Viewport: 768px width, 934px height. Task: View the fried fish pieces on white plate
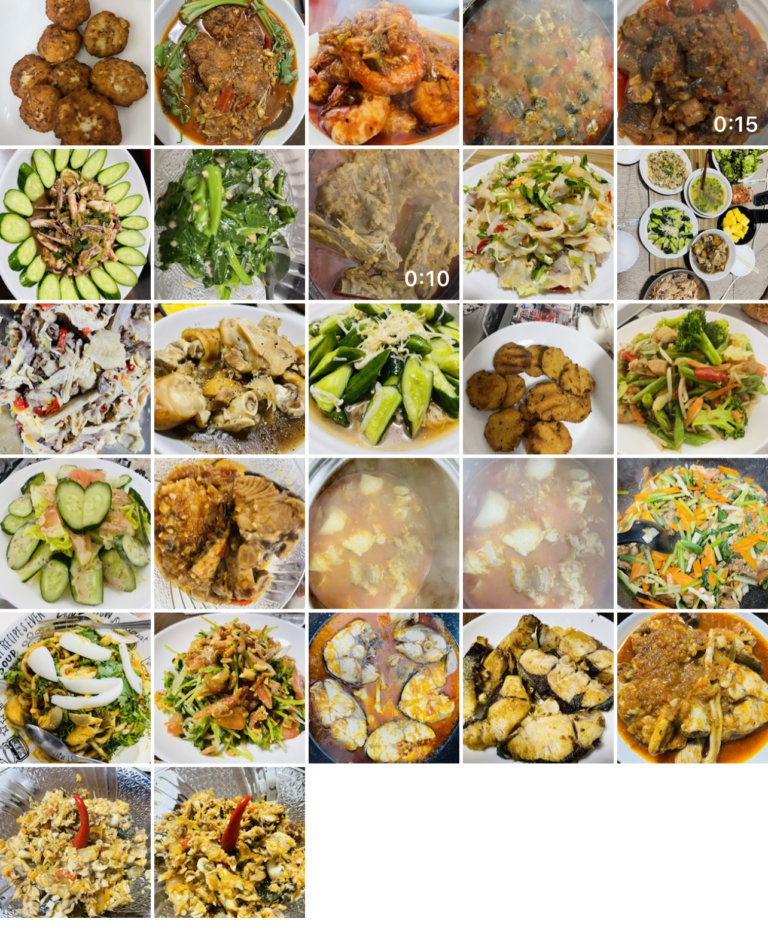click(x=537, y=687)
